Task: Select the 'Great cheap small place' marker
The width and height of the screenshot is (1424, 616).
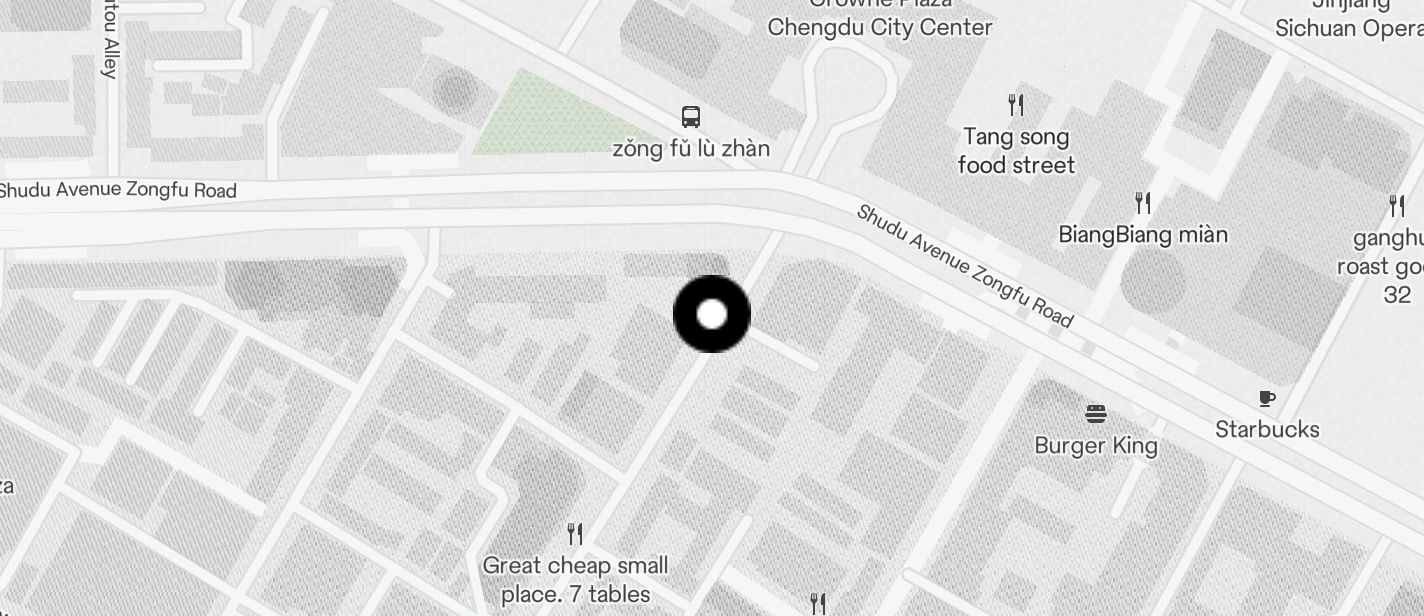Action: pyautogui.click(x=575, y=534)
